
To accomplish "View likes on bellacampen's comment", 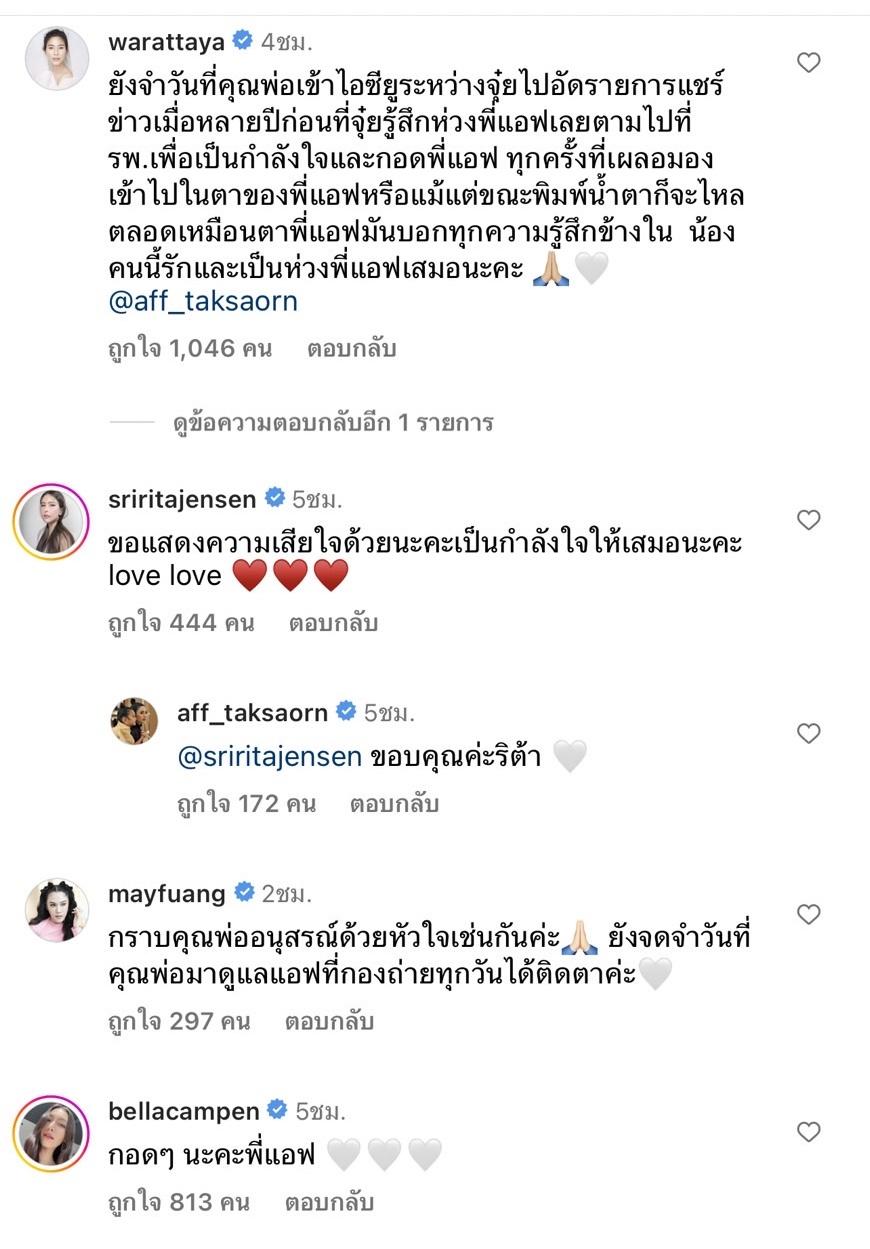I will point(179,1202).
